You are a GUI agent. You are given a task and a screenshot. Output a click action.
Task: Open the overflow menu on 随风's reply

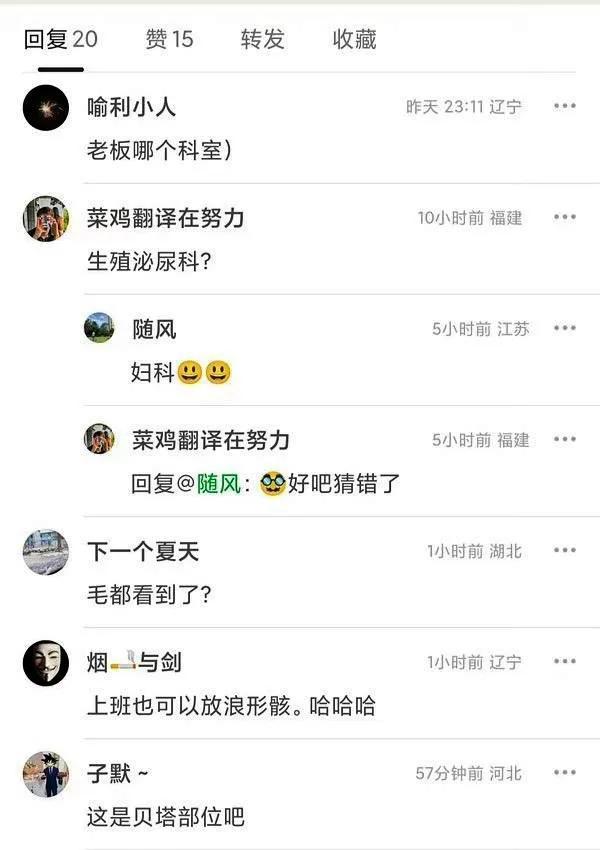tap(565, 329)
